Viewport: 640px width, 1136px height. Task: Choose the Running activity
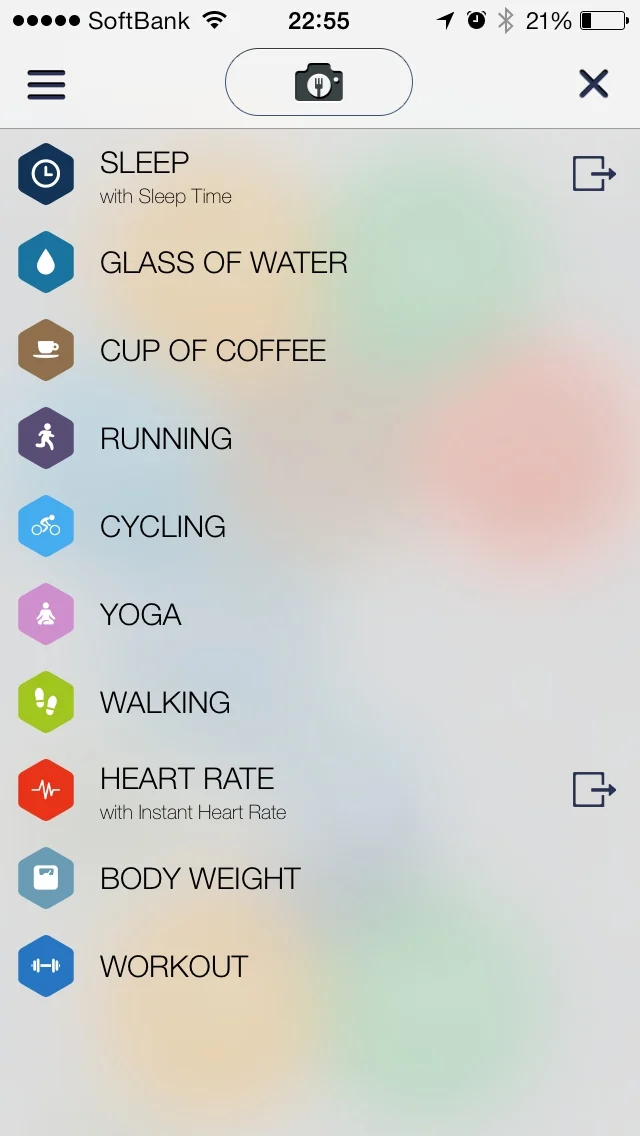point(320,438)
